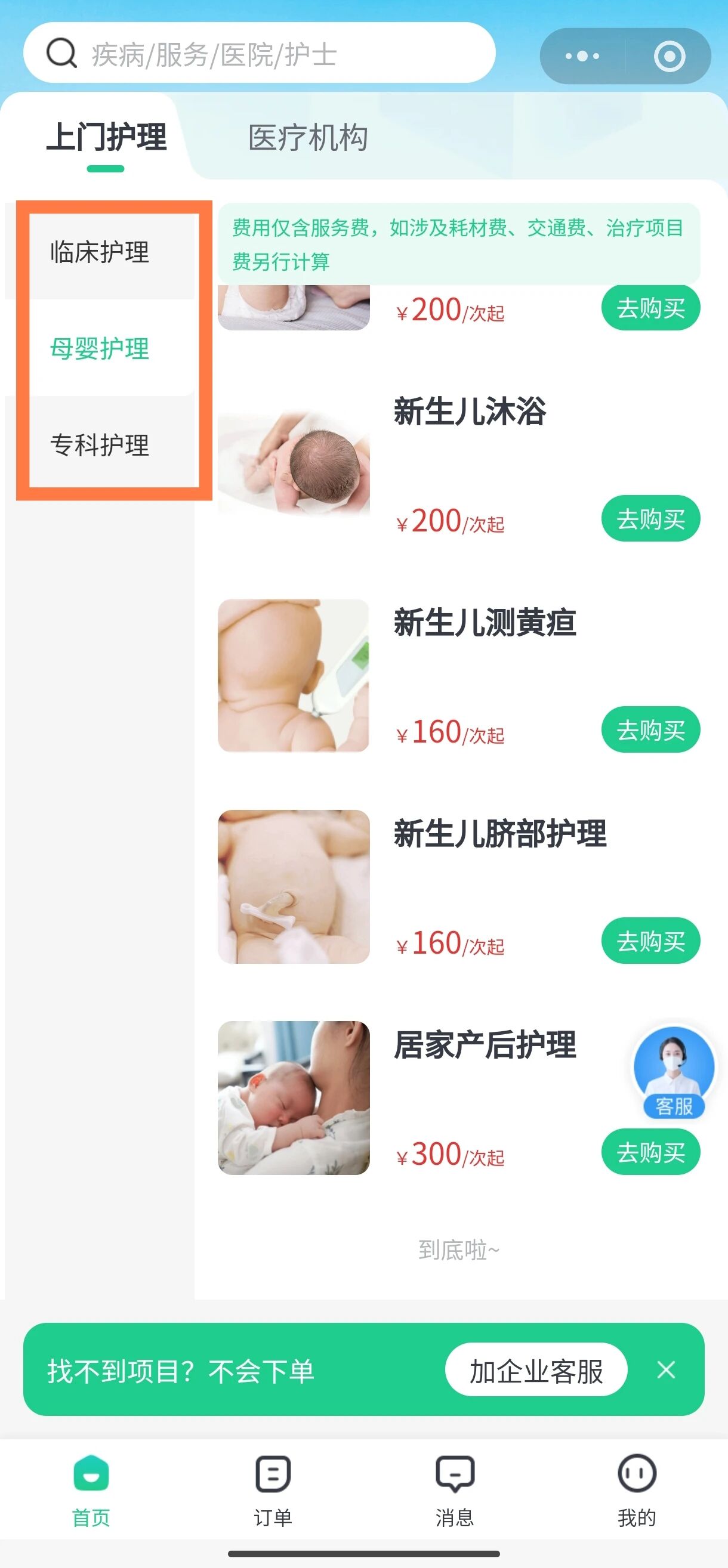
Task: Buy the 新生儿脐部护理 service
Action: 650,941
